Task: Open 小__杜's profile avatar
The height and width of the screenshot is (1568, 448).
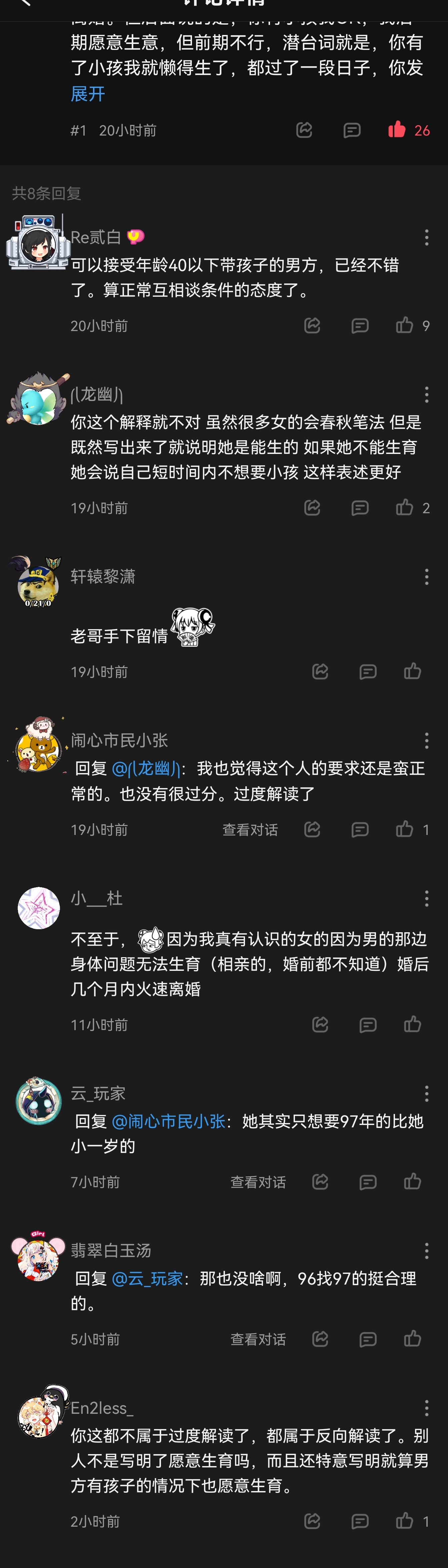Action: tap(38, 908)
